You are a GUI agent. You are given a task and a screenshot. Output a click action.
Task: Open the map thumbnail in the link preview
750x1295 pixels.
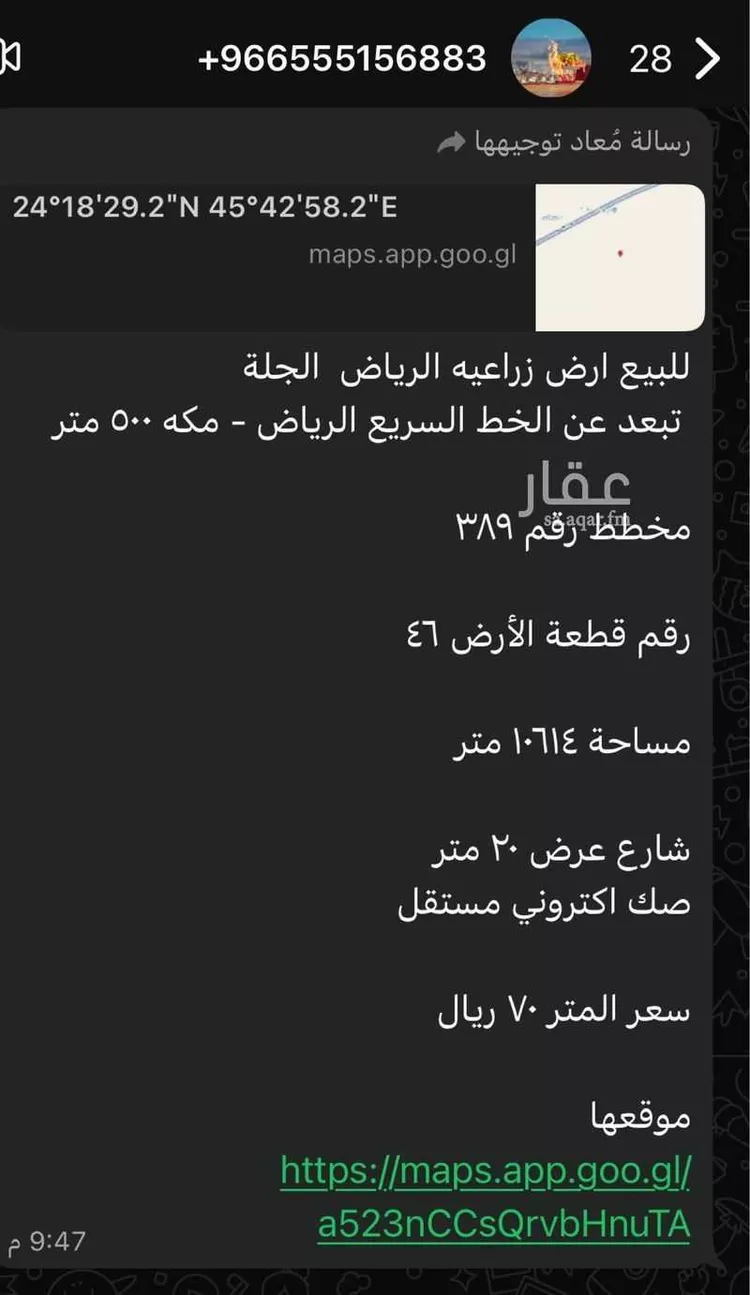620,256
